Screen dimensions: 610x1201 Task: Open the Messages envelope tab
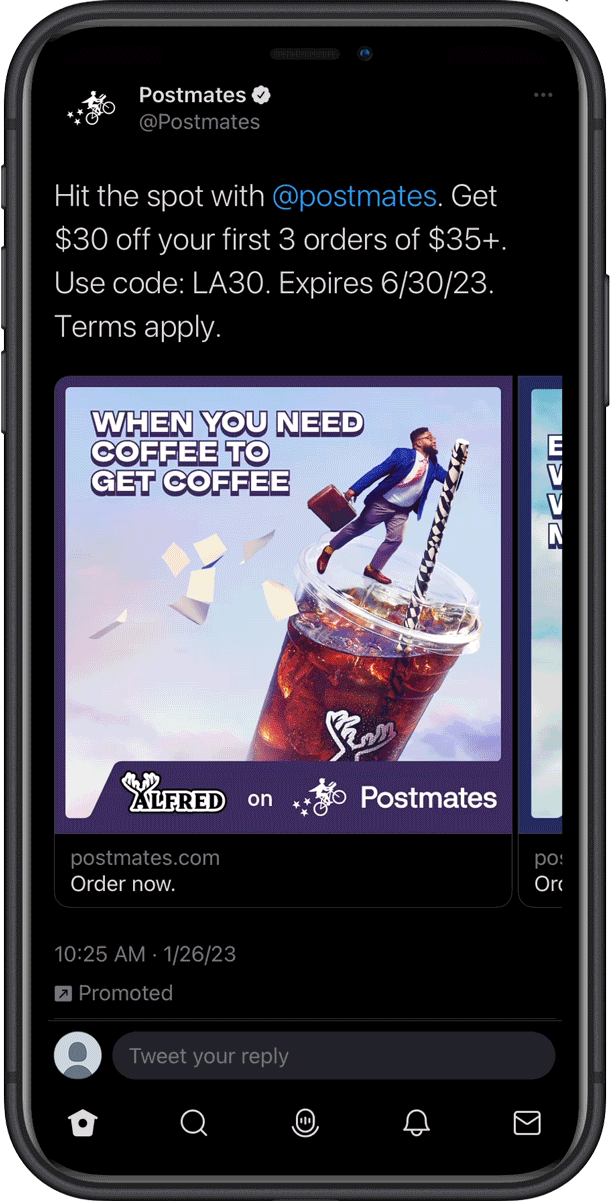[527, 1124]
